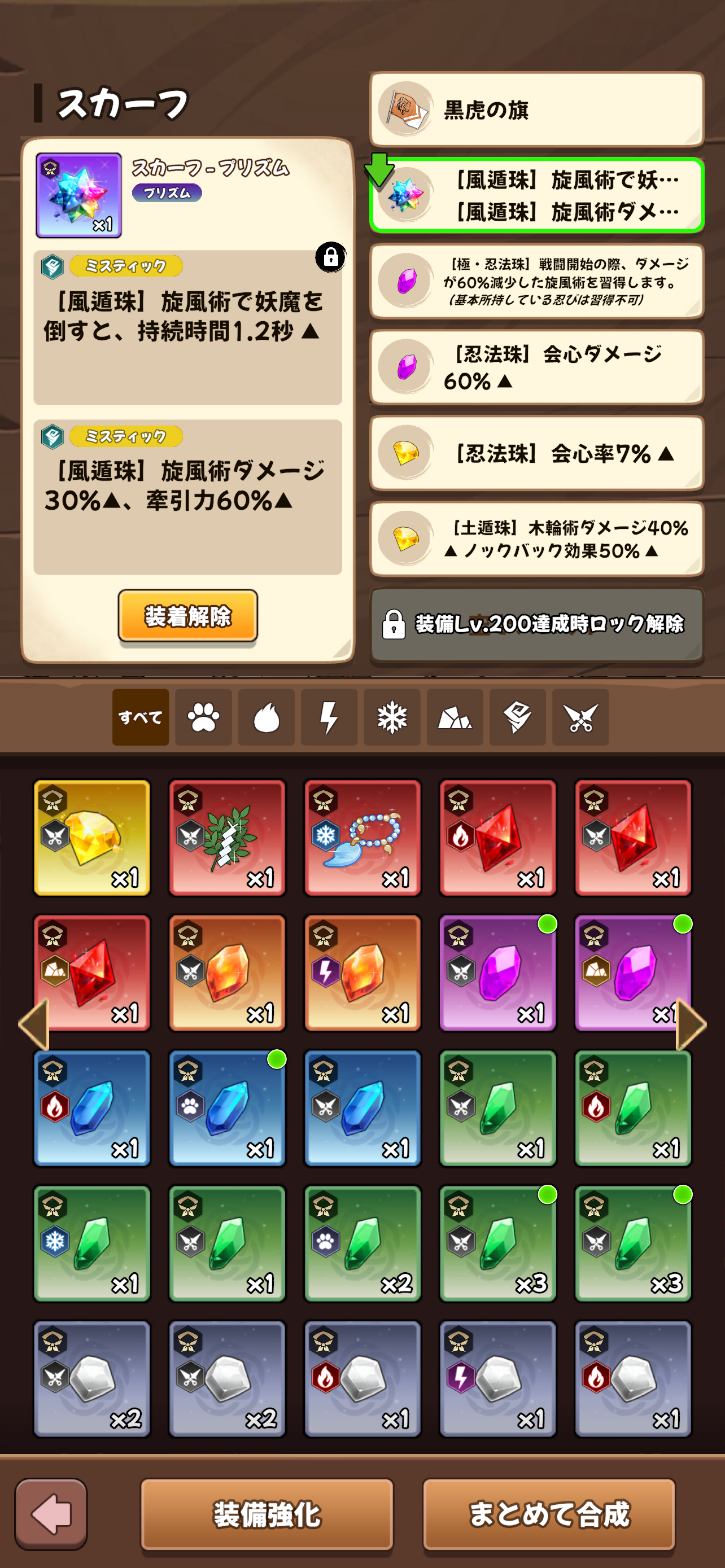Select the blue prayer beads item
This screenshot has width=725, height=1568.
(362, 838)
